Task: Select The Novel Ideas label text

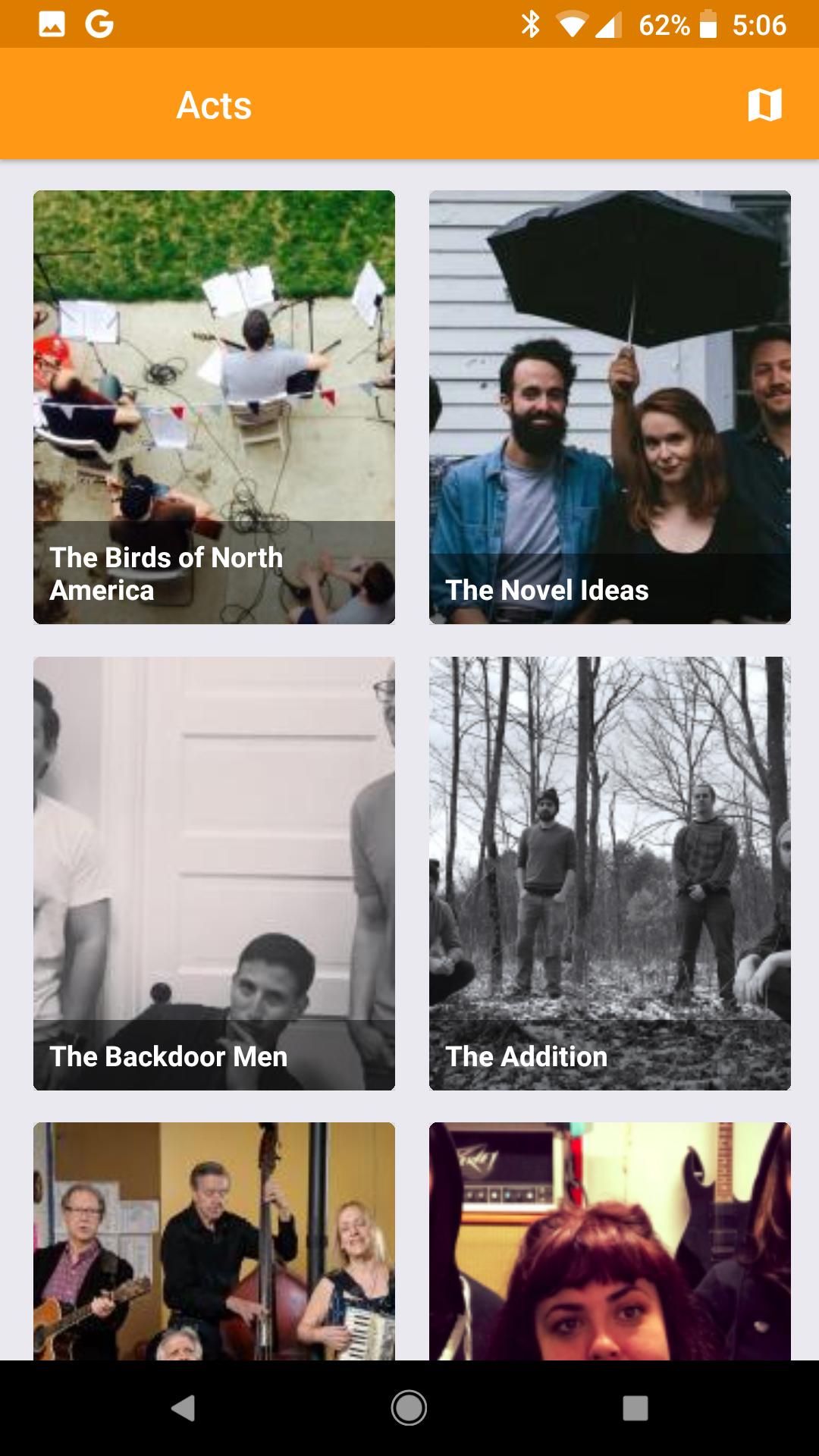Action: click(546, 590)
